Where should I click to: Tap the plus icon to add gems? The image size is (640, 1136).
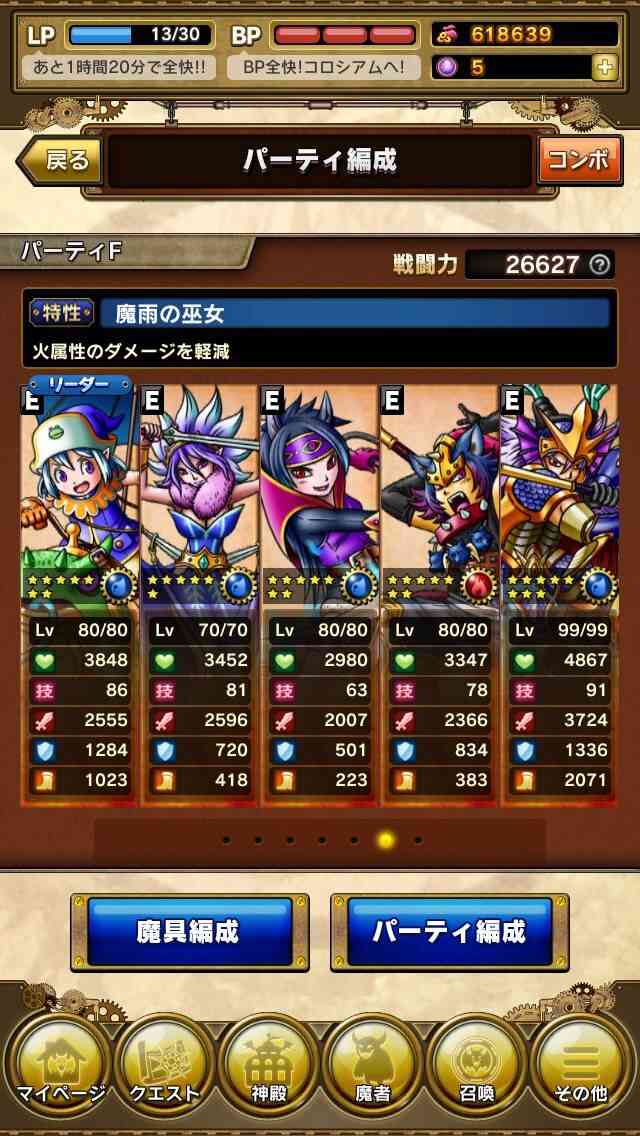coord(604,67)
